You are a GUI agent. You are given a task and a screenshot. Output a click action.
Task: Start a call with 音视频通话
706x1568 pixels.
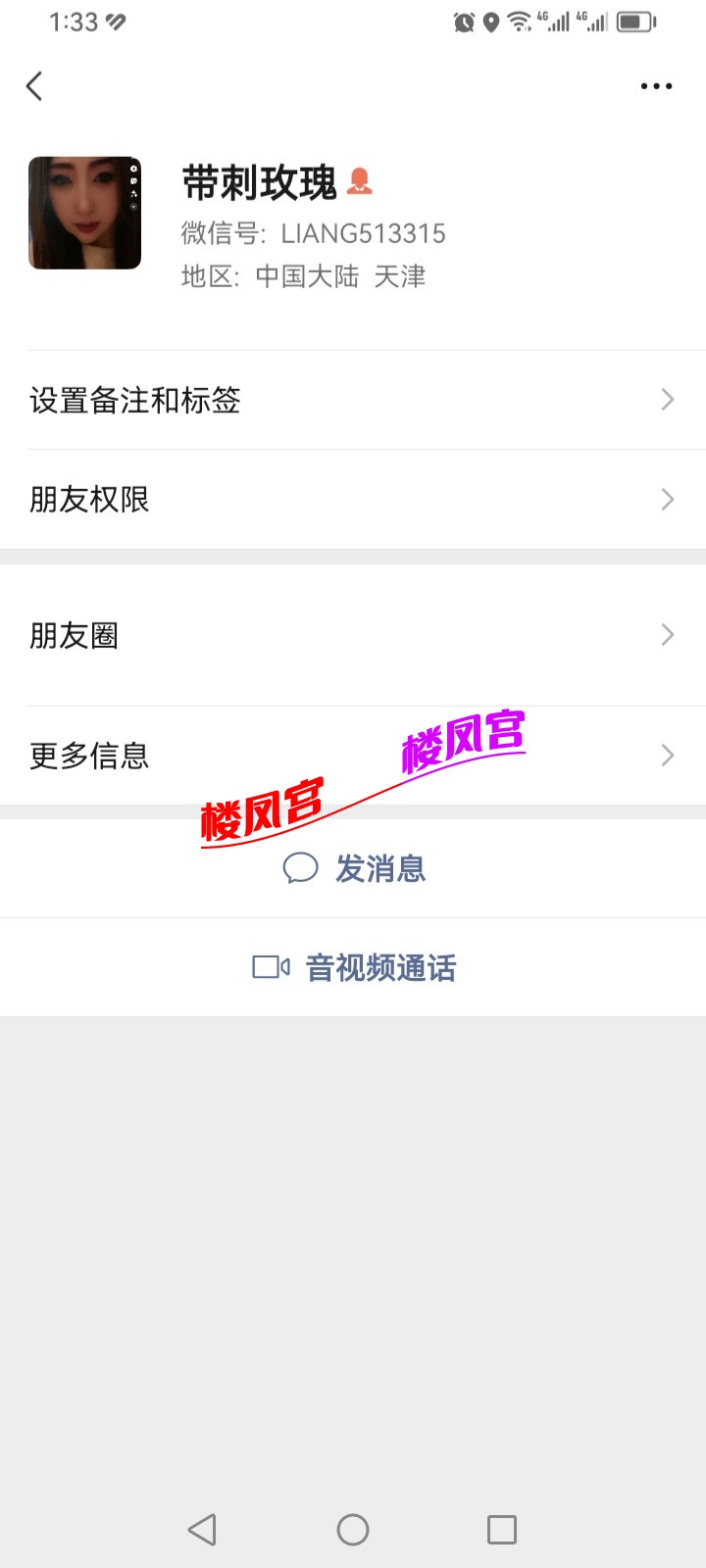(x=382, y=966)
